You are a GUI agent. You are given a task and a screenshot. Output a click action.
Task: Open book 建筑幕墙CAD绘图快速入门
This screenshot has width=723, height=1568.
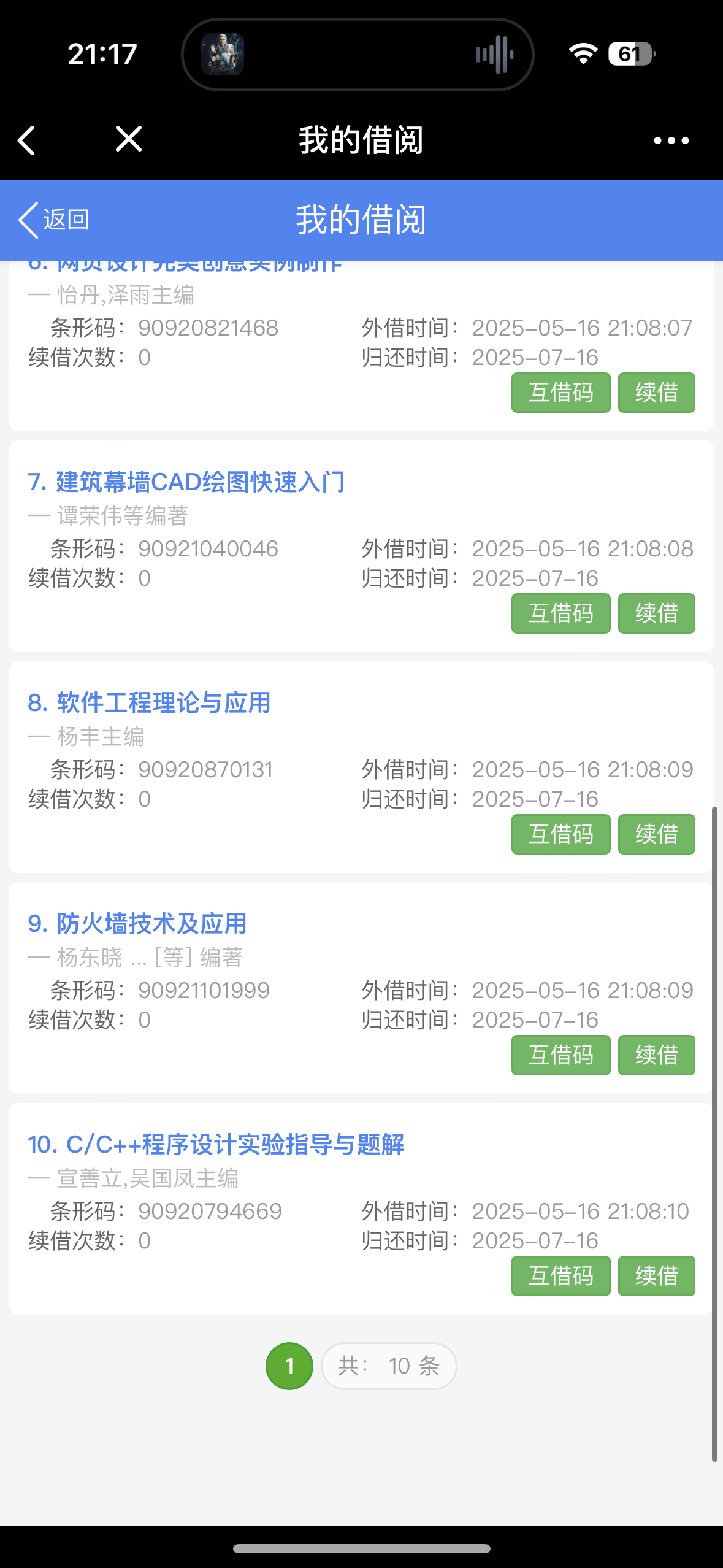click(x=186, y=482)
